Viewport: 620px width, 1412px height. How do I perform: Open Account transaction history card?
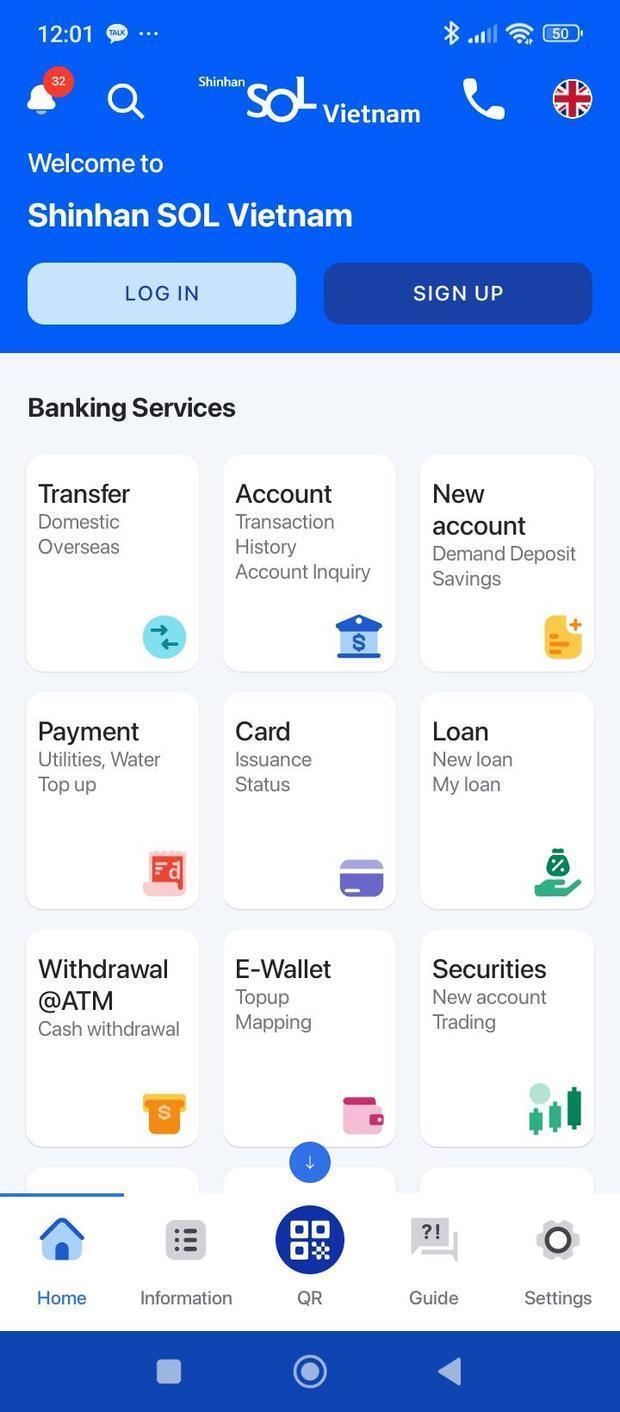tap(309, 563)
